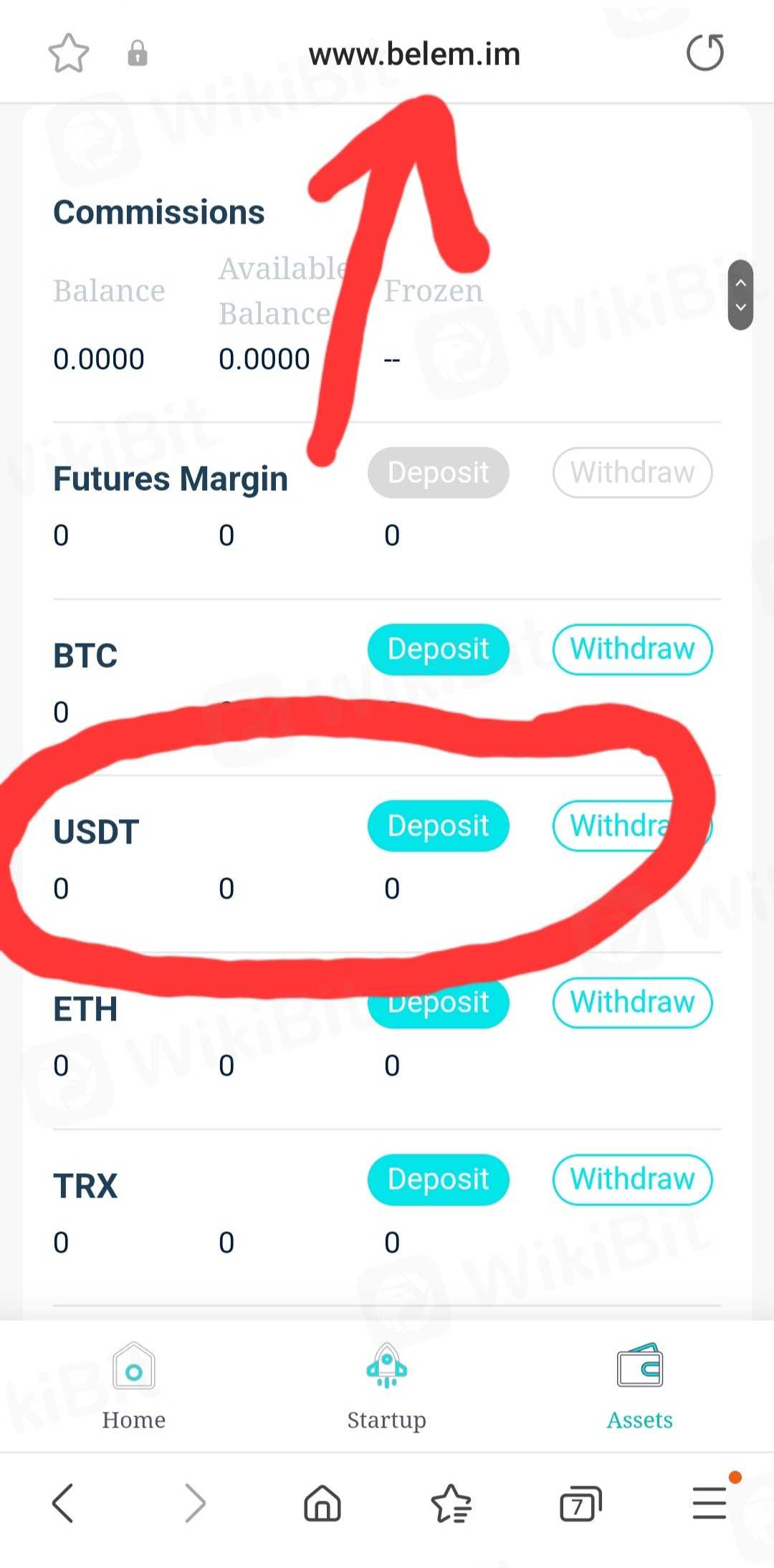
Task: Deposit TRX
Action: 438,1180
